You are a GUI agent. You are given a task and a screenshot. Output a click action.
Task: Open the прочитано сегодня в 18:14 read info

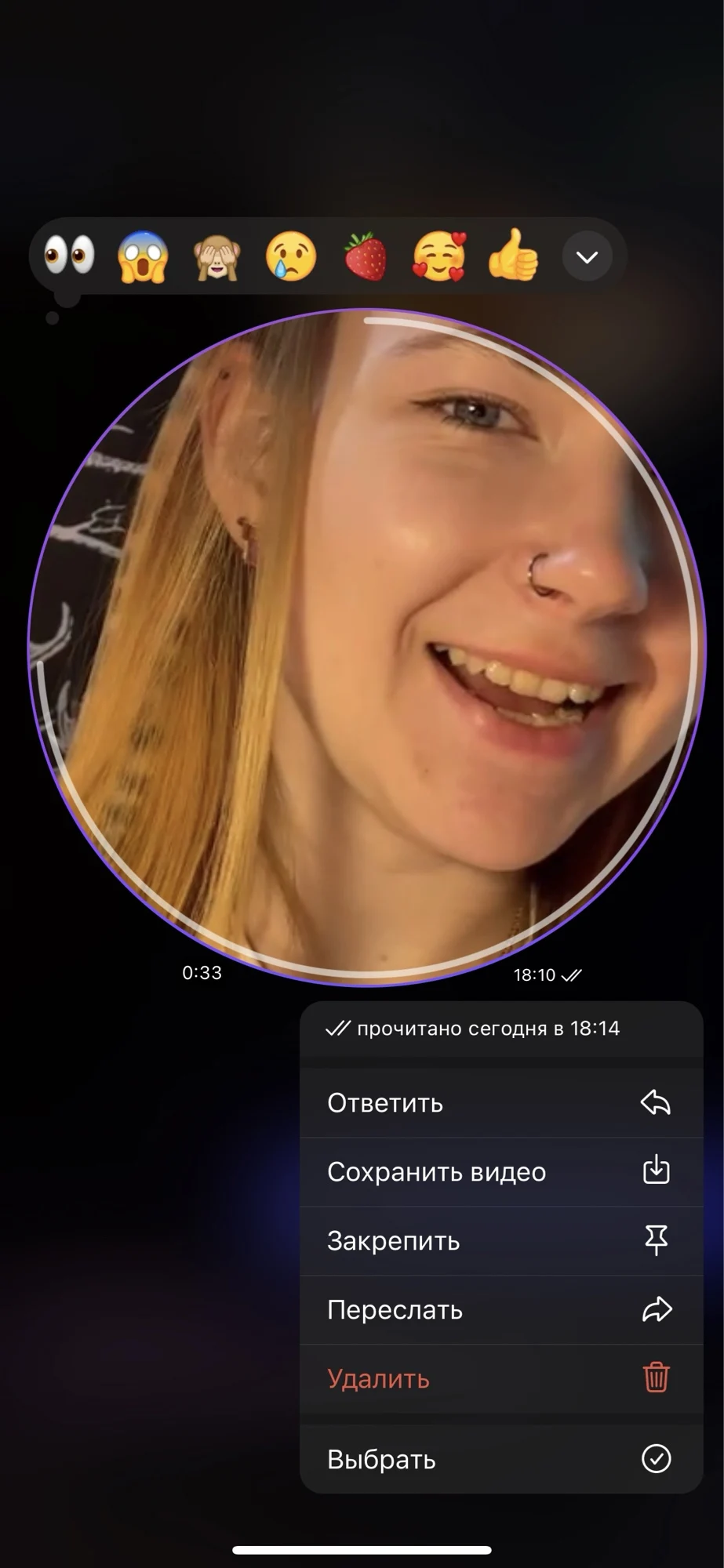tap(501, 1029)
